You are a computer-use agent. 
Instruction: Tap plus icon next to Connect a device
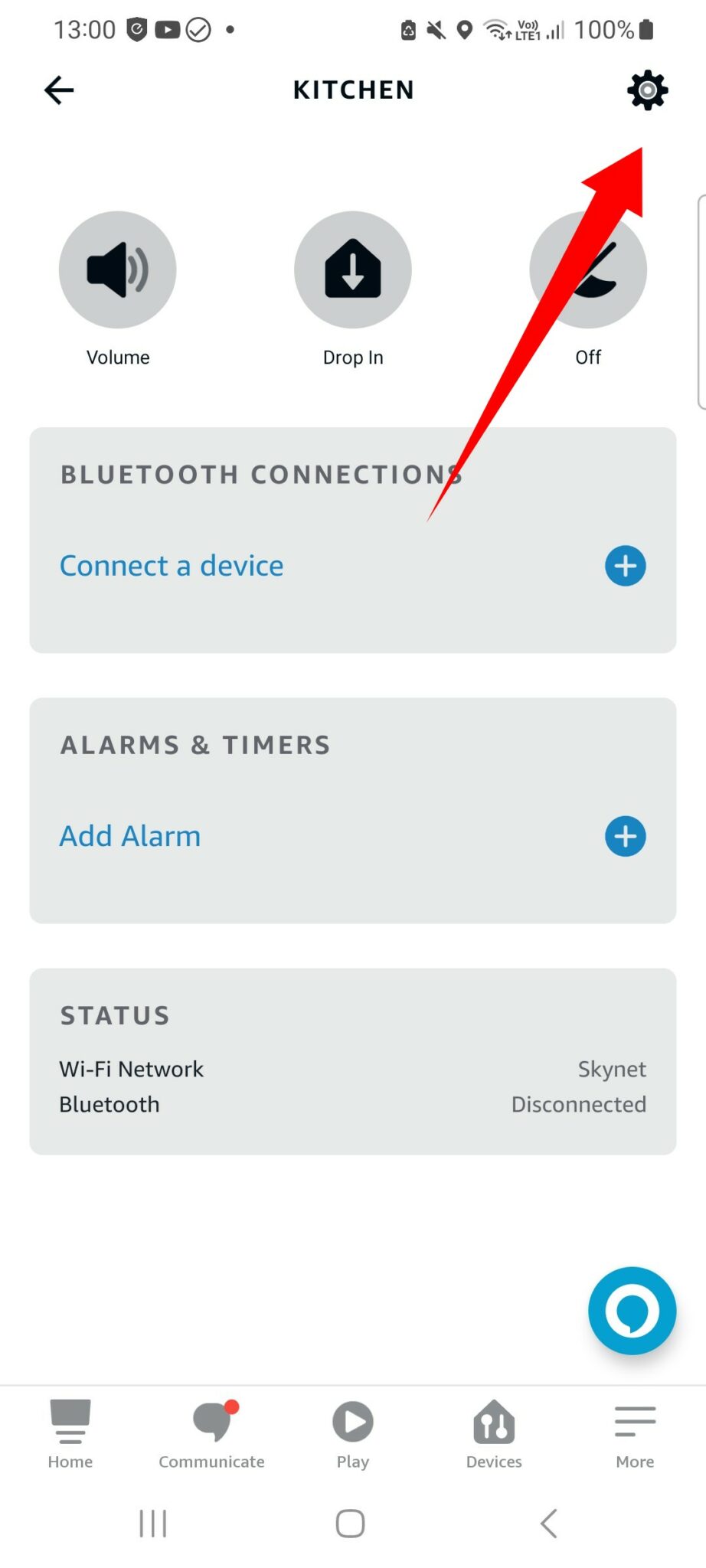pos(625,566)
